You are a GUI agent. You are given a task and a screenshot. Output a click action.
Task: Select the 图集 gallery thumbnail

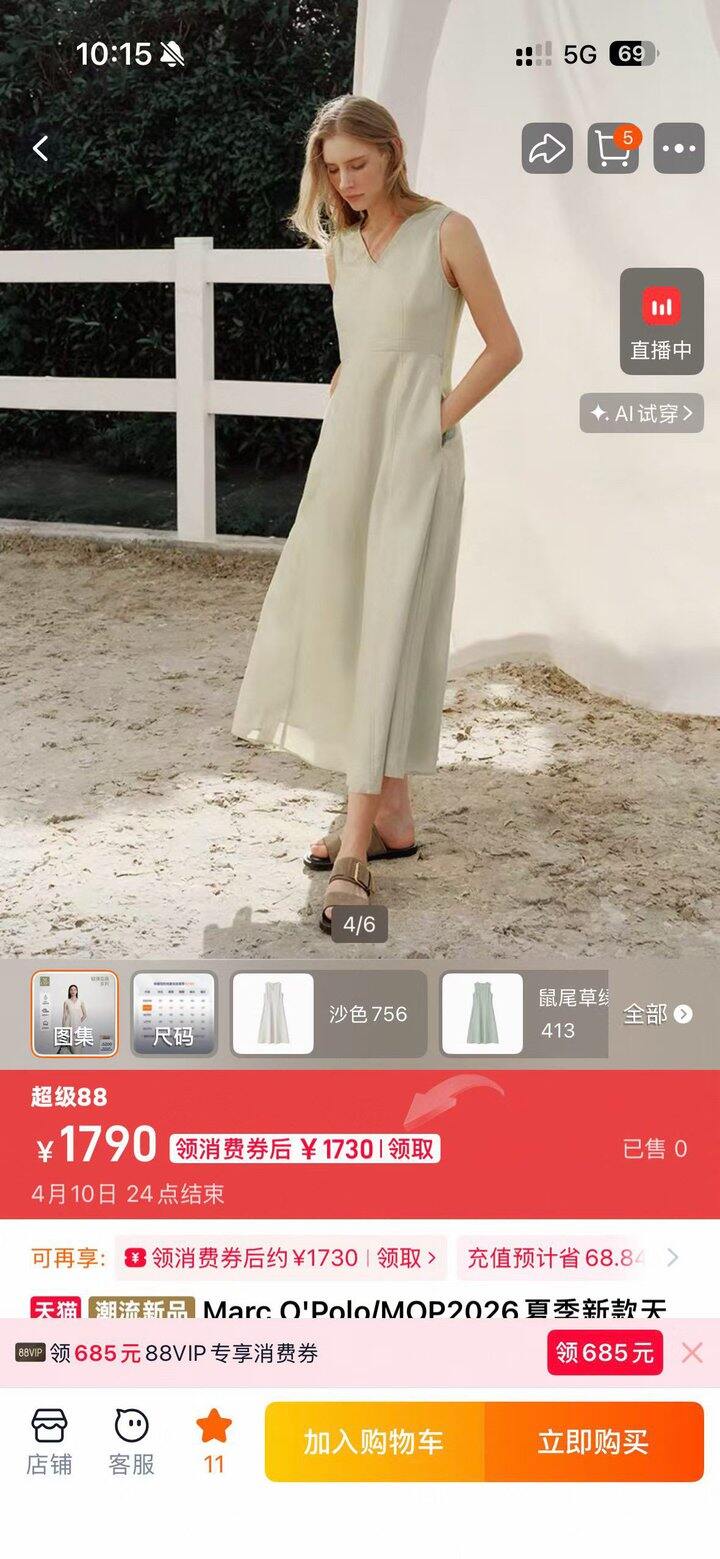(x=74, y=1014)
